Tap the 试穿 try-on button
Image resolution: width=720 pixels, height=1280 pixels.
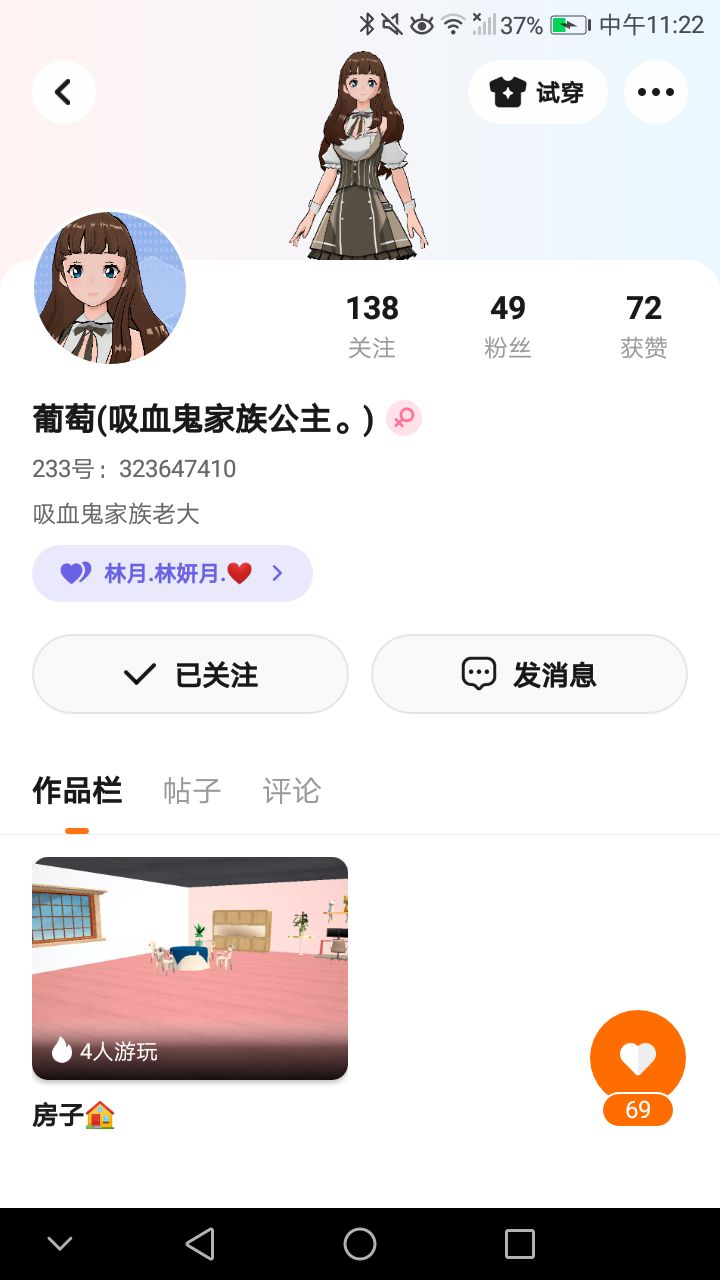pos(537,92)
